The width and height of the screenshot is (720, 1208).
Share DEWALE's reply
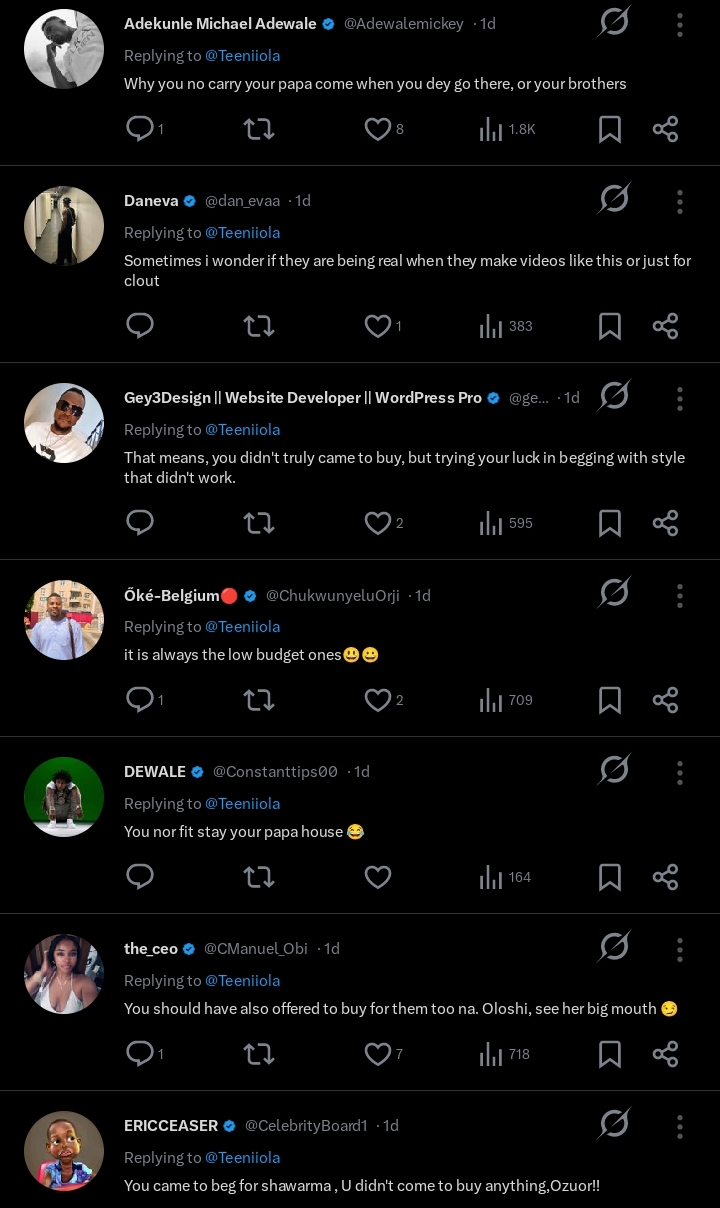tap(665, 877)
